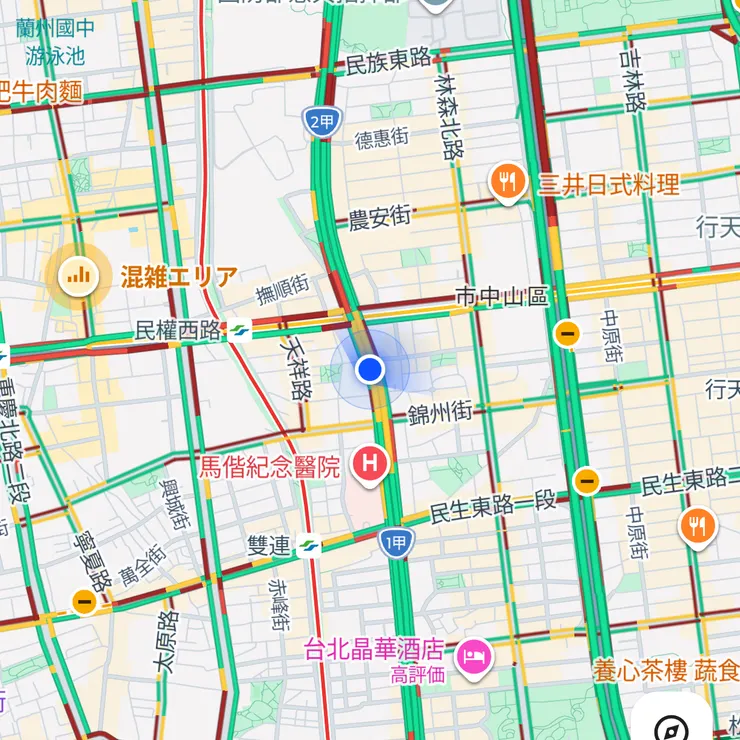Select the 雙連 metro station icon
Image resolution: width=740 pixels, height=740 pixels.
point(310,546)
